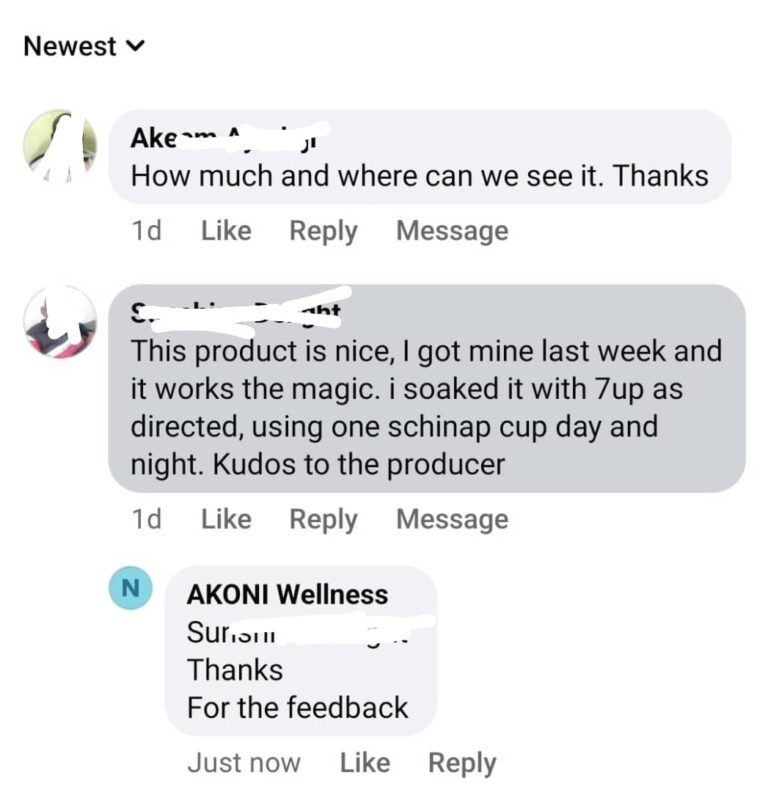Image resolution: width=768 pixels, height=792 pixels.
Task: Like the 'How much and where' comment
Action: pyautogui.click(x=226, y=231)
